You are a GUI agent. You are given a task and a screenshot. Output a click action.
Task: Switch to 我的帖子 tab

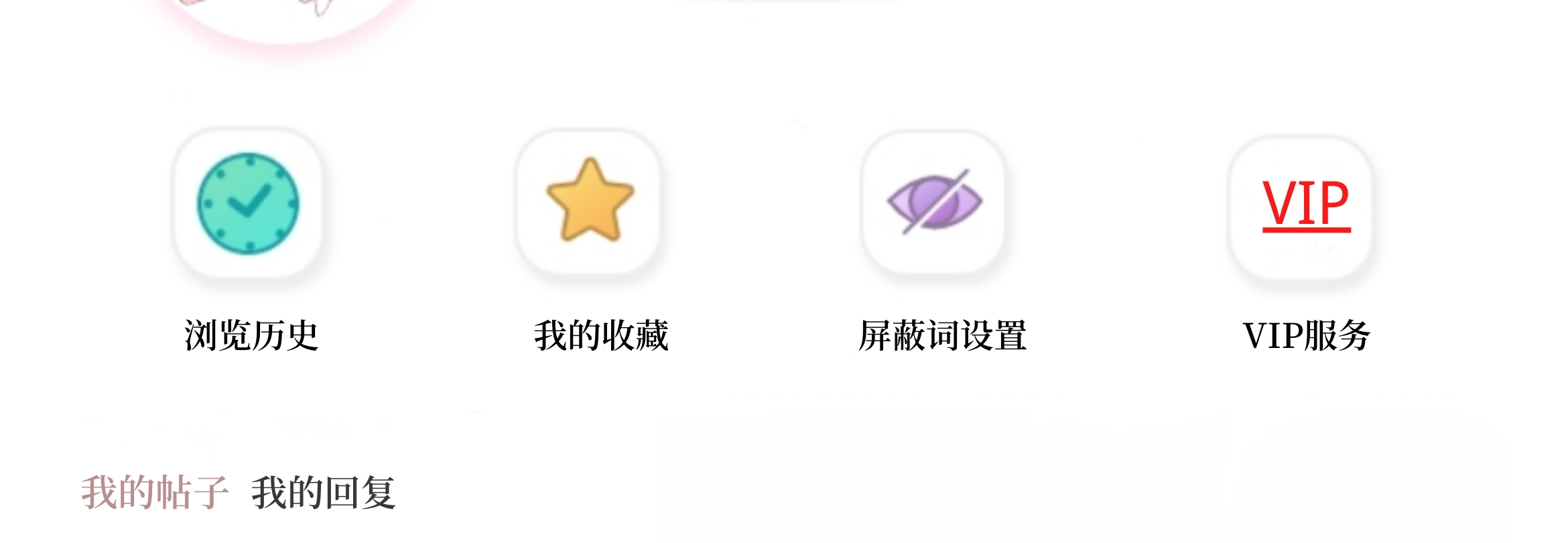[155, 493]
